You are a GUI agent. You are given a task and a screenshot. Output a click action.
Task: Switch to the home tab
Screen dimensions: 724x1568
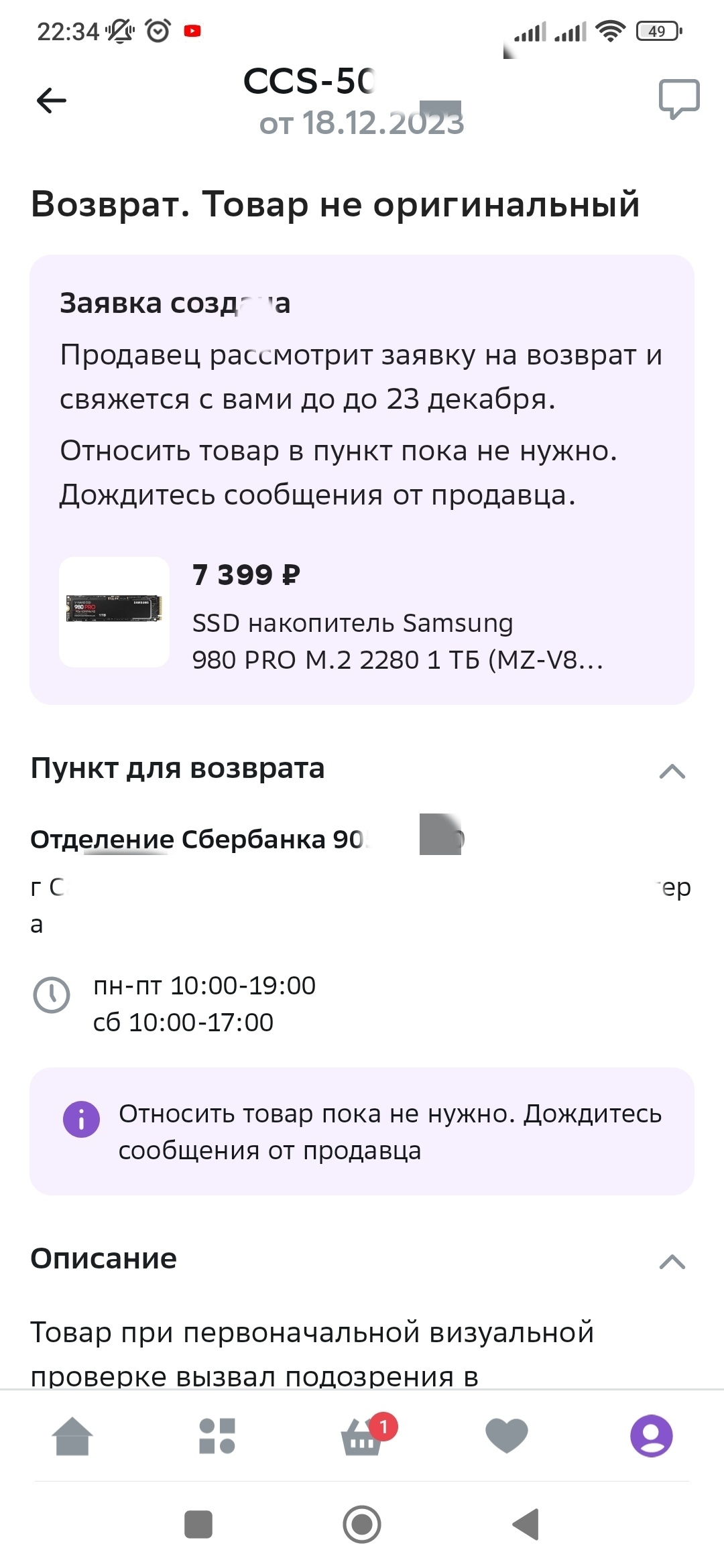click(x=72, y=1436)
